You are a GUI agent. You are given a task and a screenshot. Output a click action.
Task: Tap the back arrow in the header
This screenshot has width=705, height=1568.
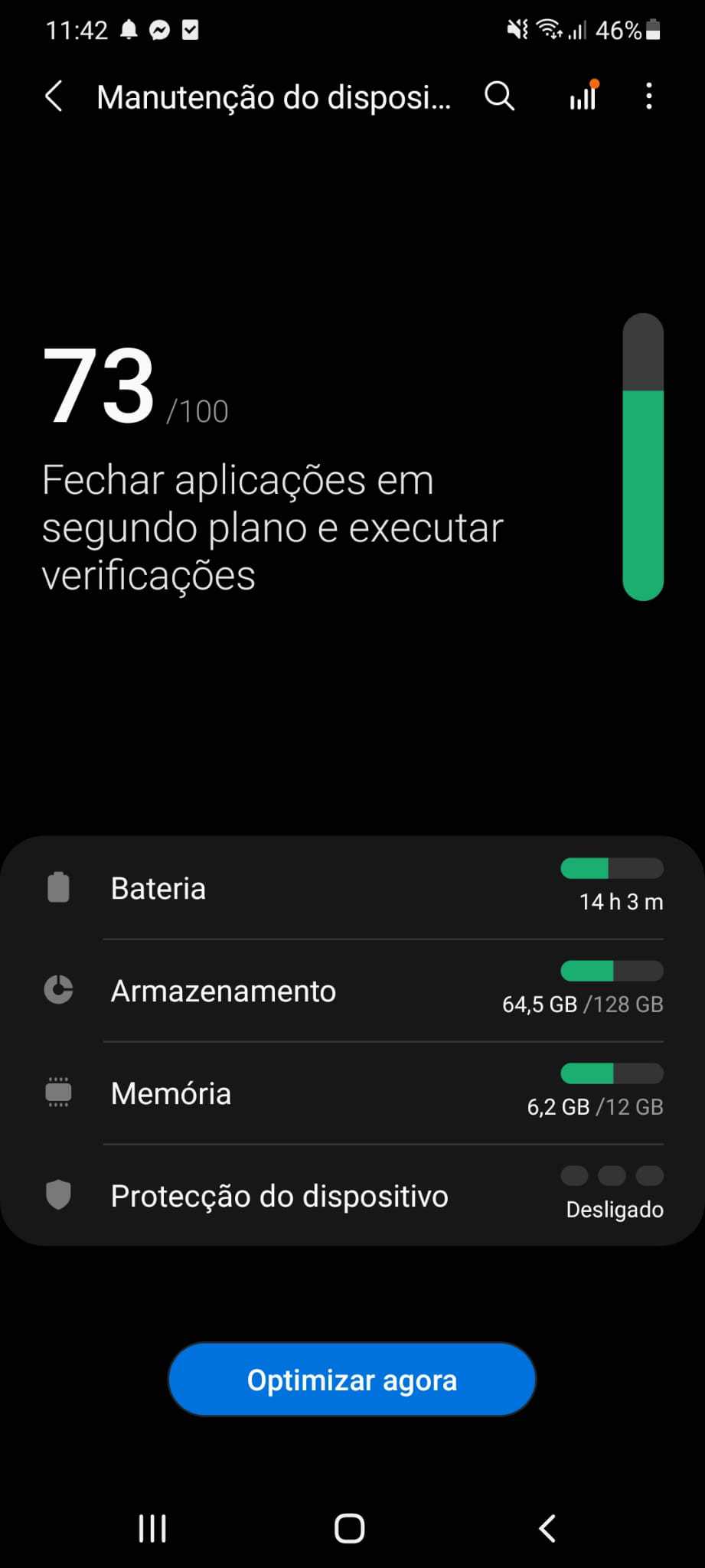coord(53,96)
